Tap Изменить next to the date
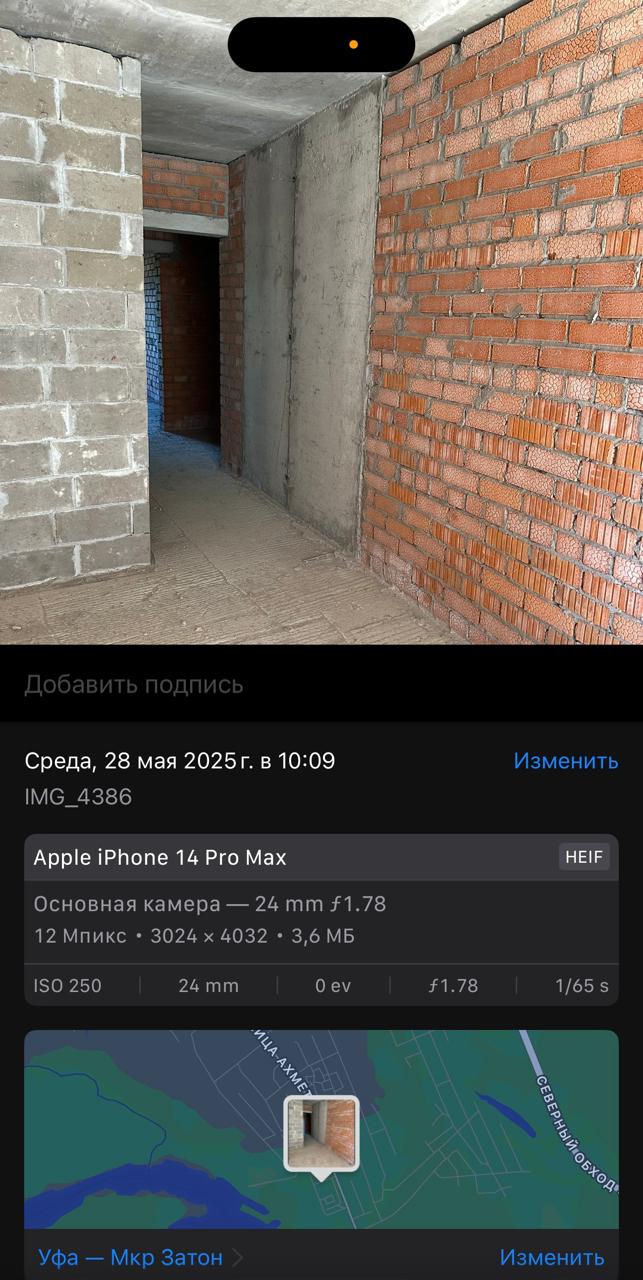This screenshot has height=1280, width=643. pyautogui.click(x=566, y=761)
